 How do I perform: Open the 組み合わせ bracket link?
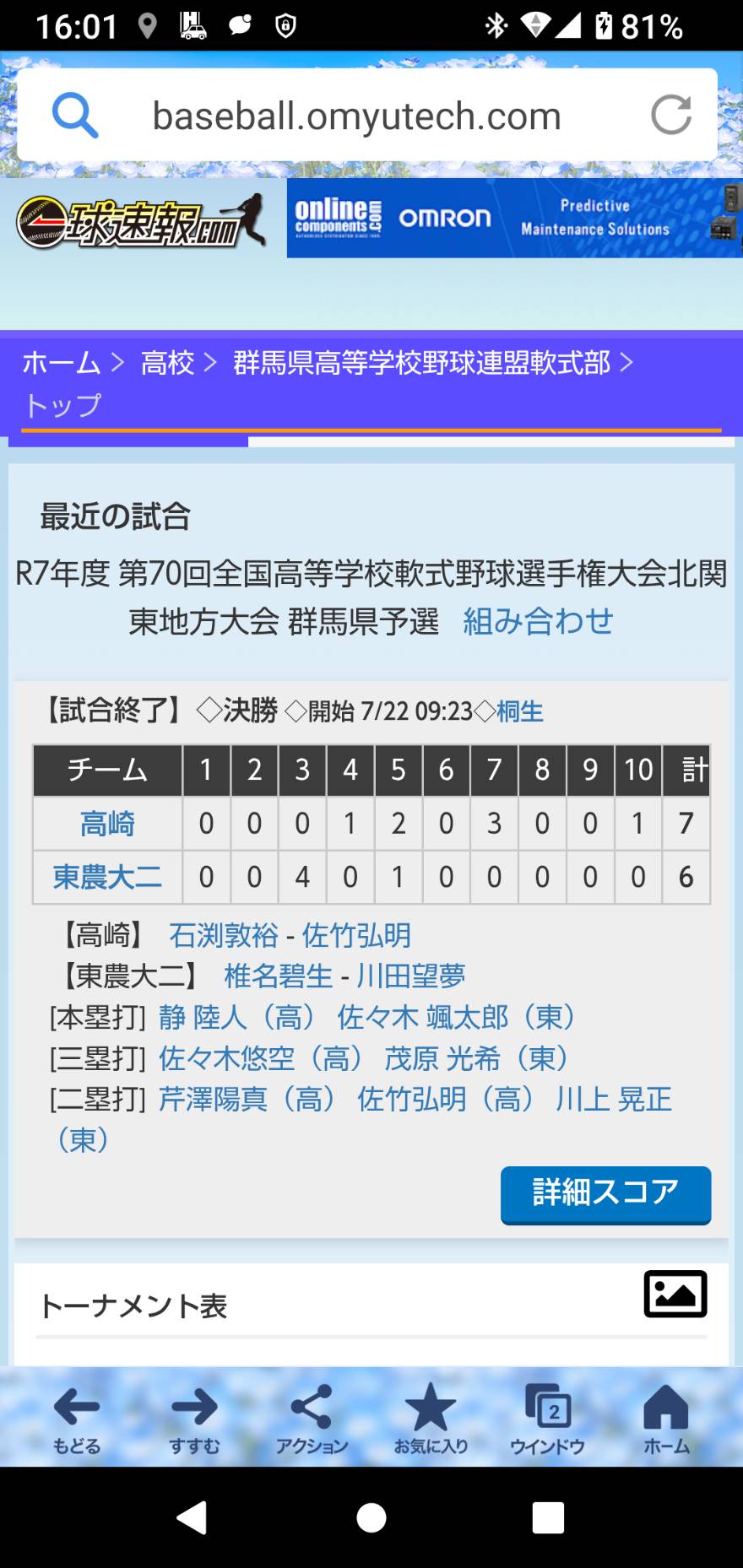538,621
